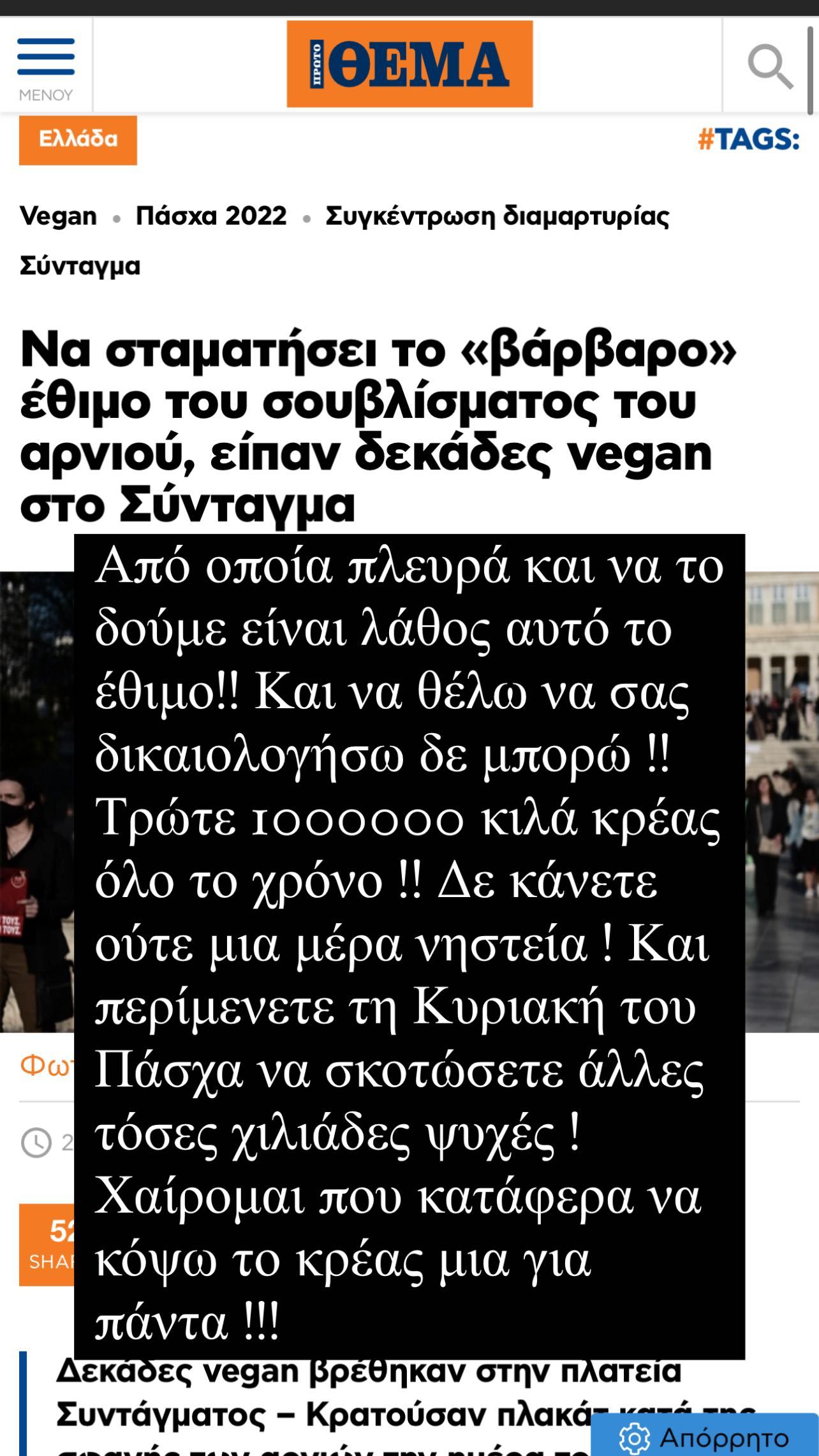
Task: Open the Σύνταγμα tag
Action: [x=80, y=265]
